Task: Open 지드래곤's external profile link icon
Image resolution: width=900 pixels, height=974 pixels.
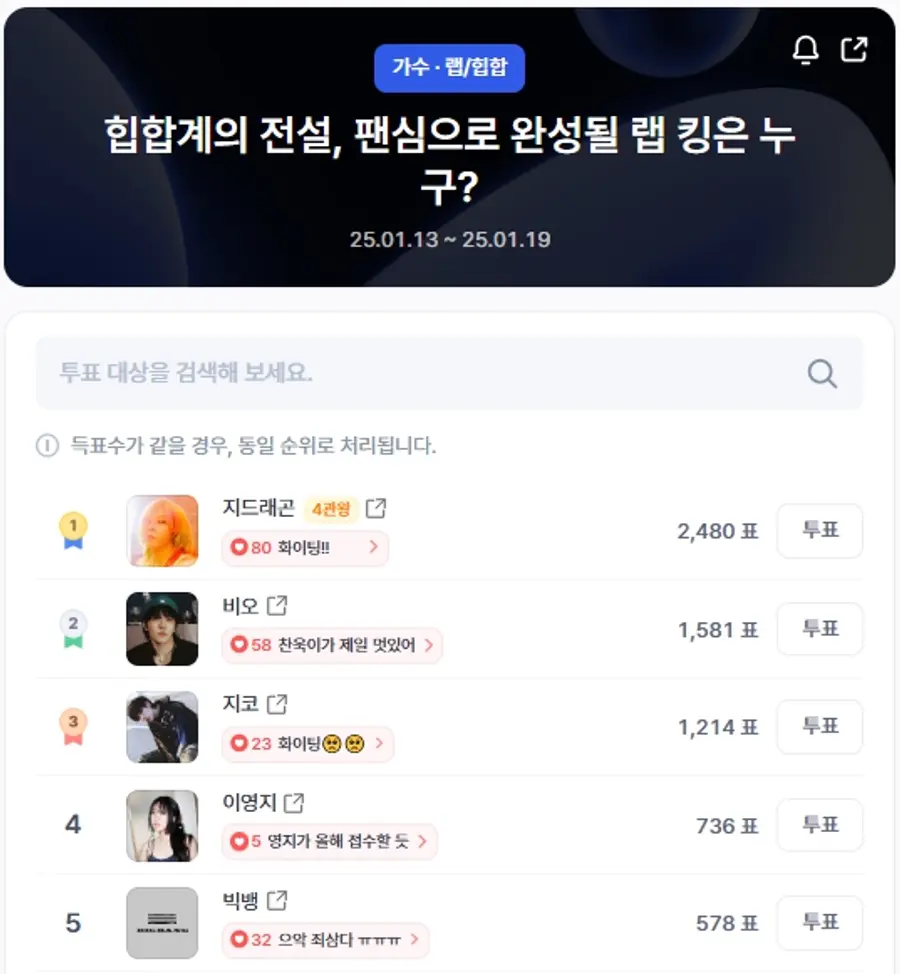Action: point(376,509)
